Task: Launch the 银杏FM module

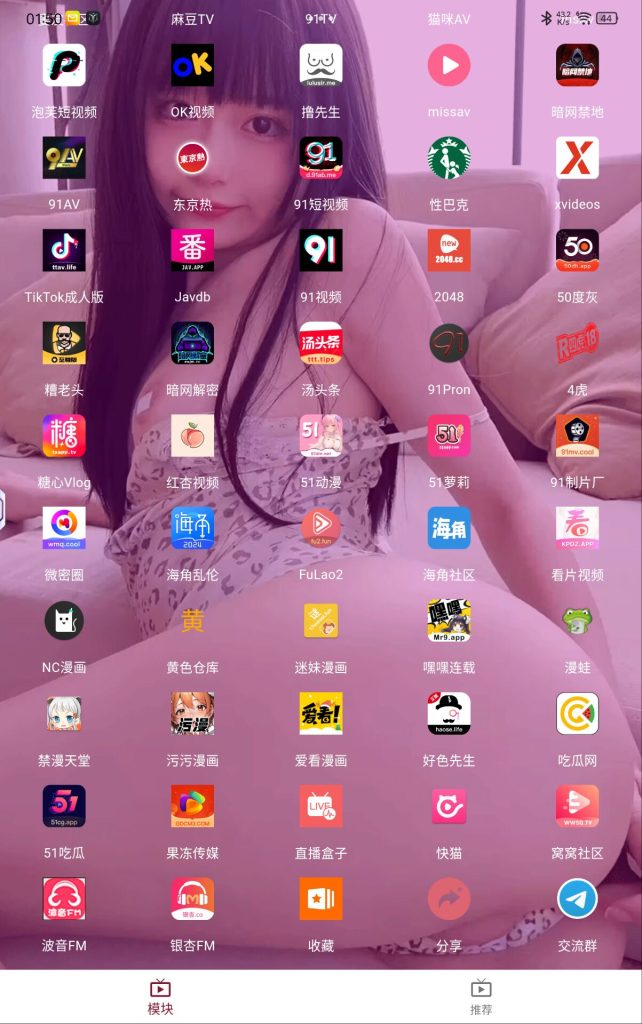Action: (192, 899)
